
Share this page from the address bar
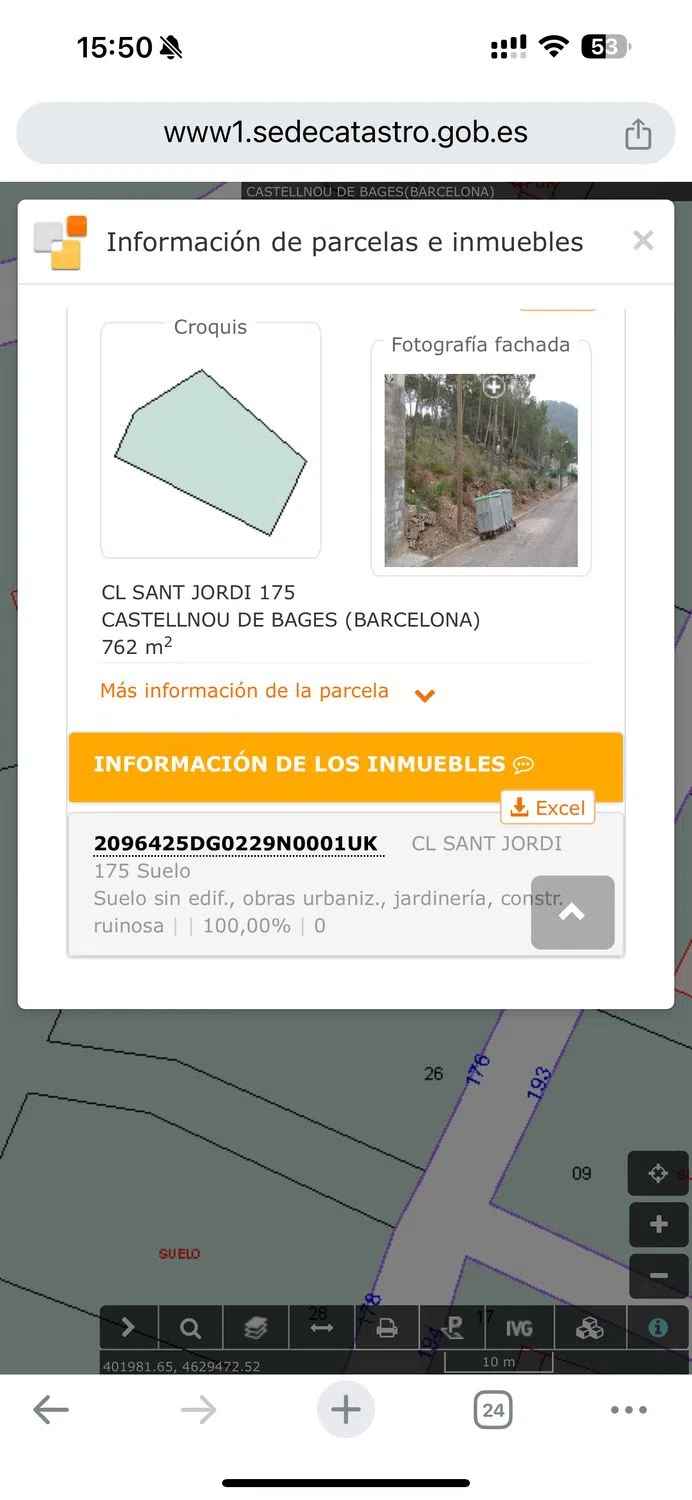pos(638,134)
